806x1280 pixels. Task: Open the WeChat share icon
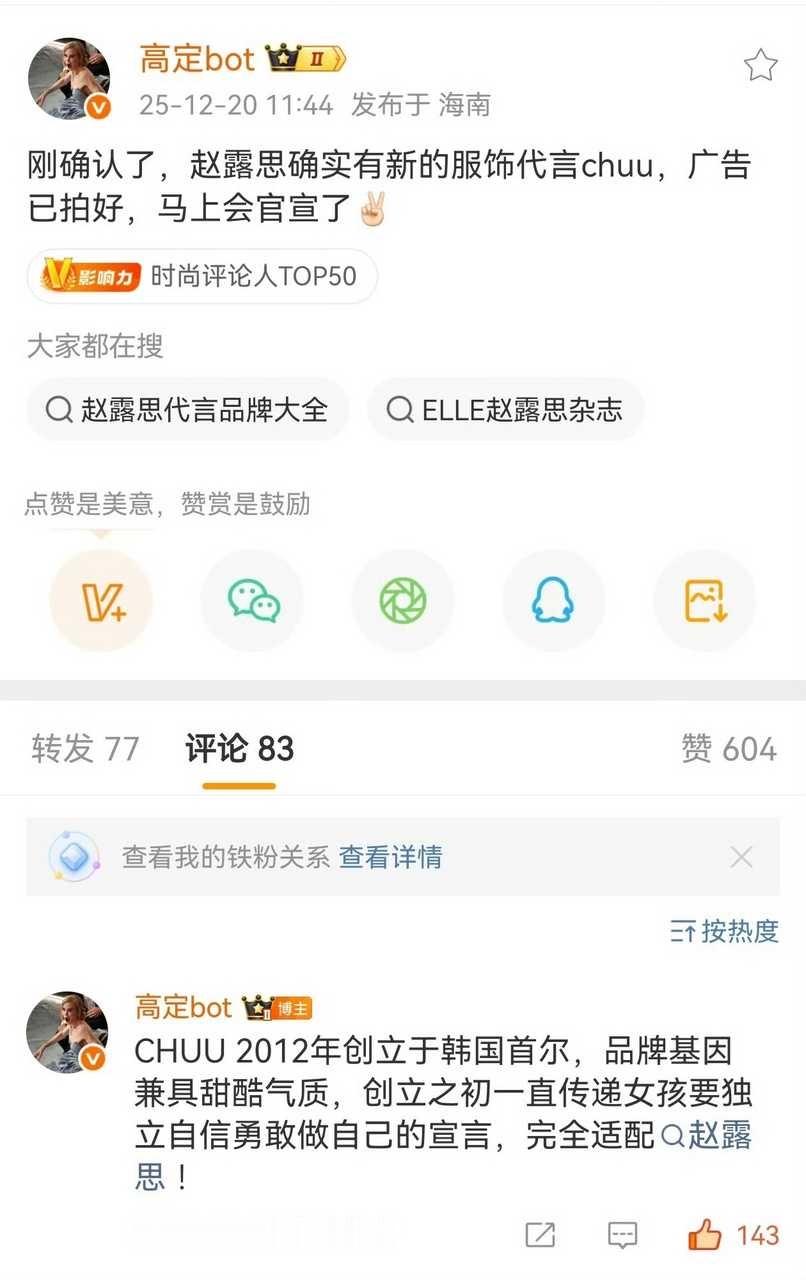point(251,599)
